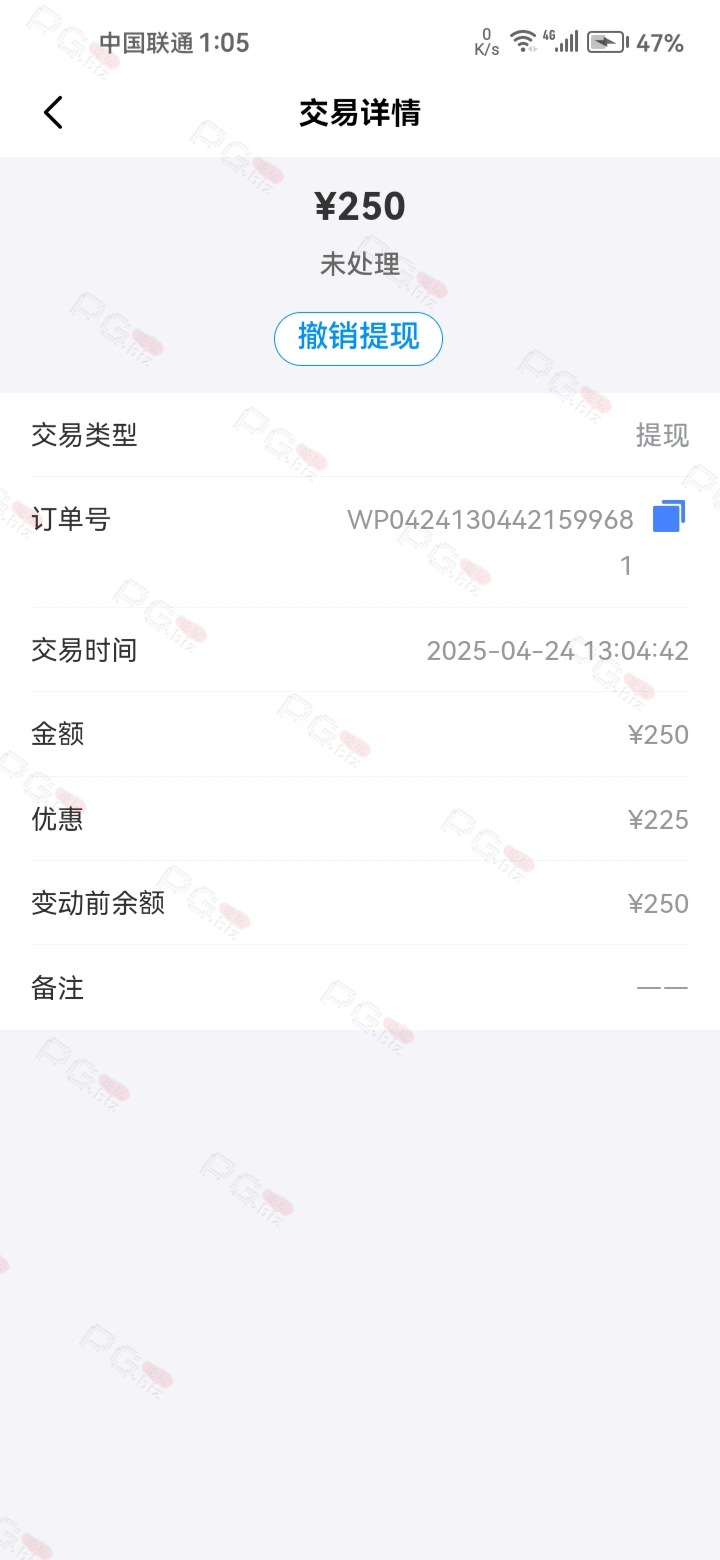Go back using the top-left arrow
The height and width of the screenshot is (1560, 720).
(54, 113)
